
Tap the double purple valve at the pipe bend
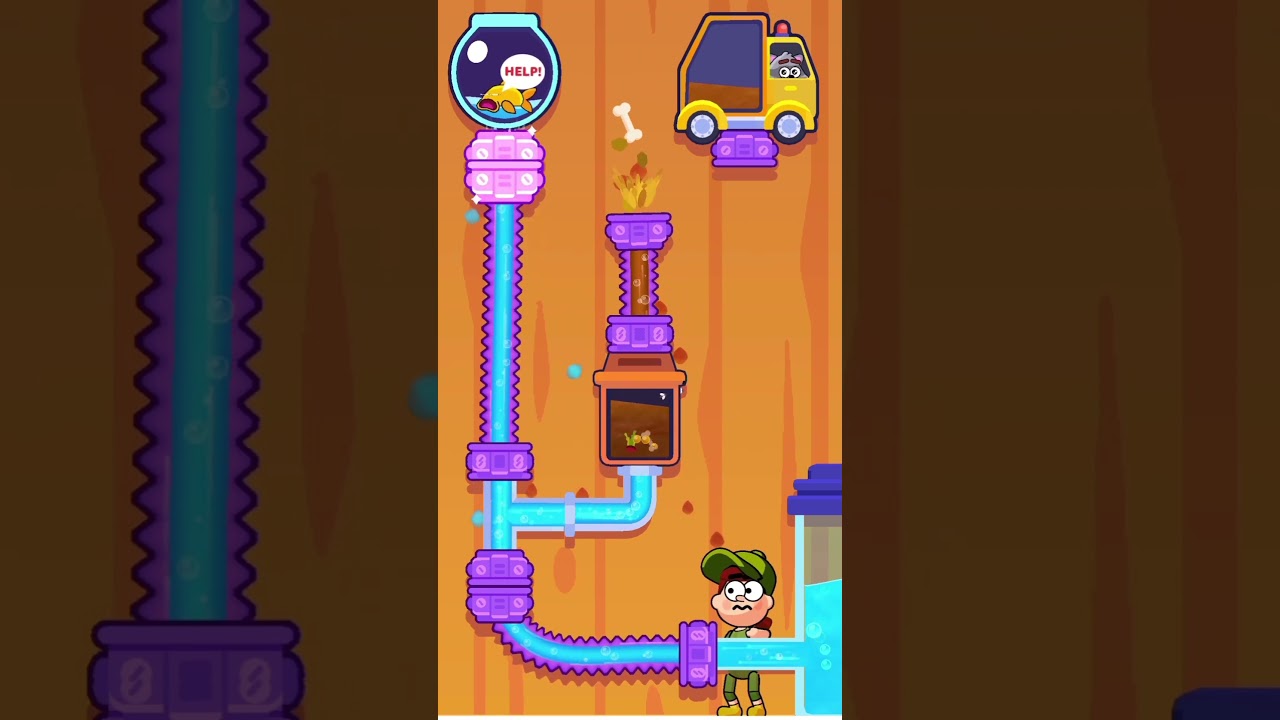coord(500,586)
